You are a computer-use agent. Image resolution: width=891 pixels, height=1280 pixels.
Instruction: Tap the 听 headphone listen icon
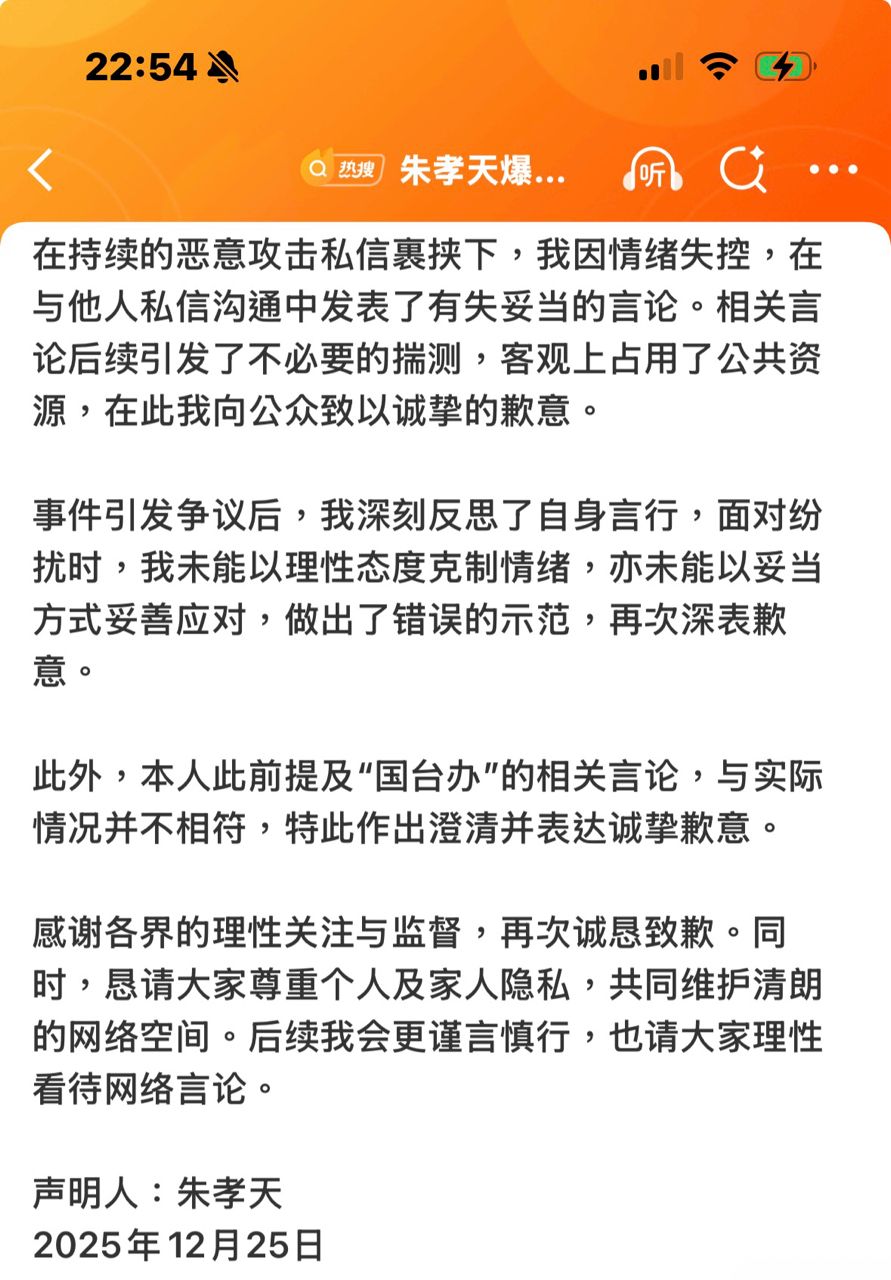tap(652, 171)
